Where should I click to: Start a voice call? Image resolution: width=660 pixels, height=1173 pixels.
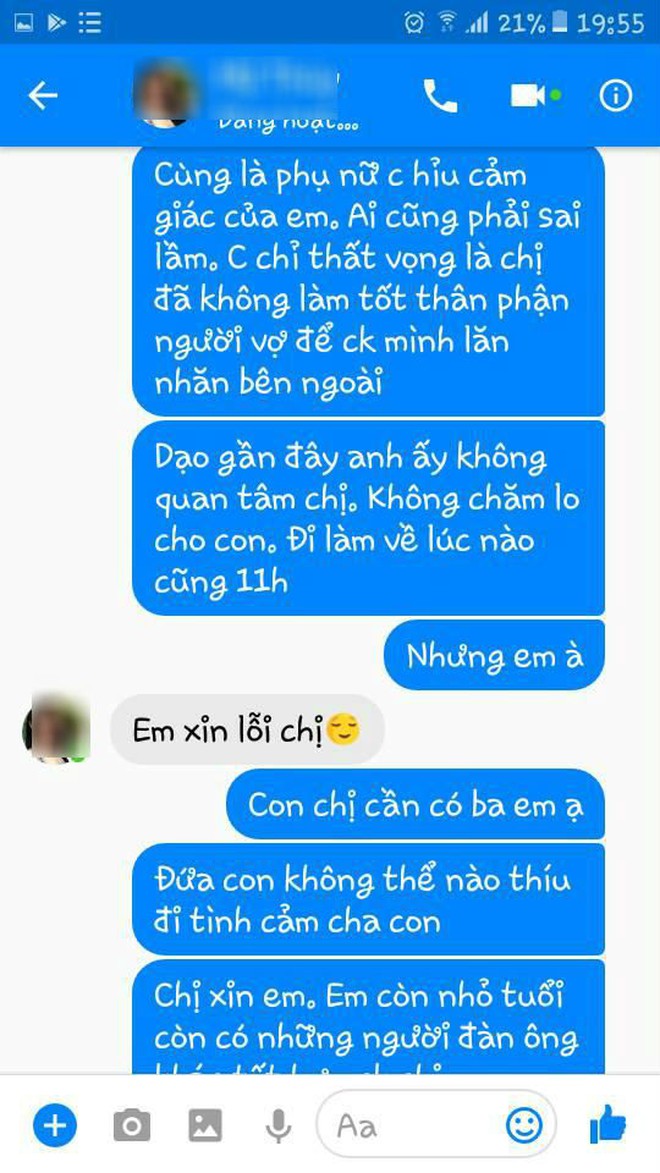point(440,96)
